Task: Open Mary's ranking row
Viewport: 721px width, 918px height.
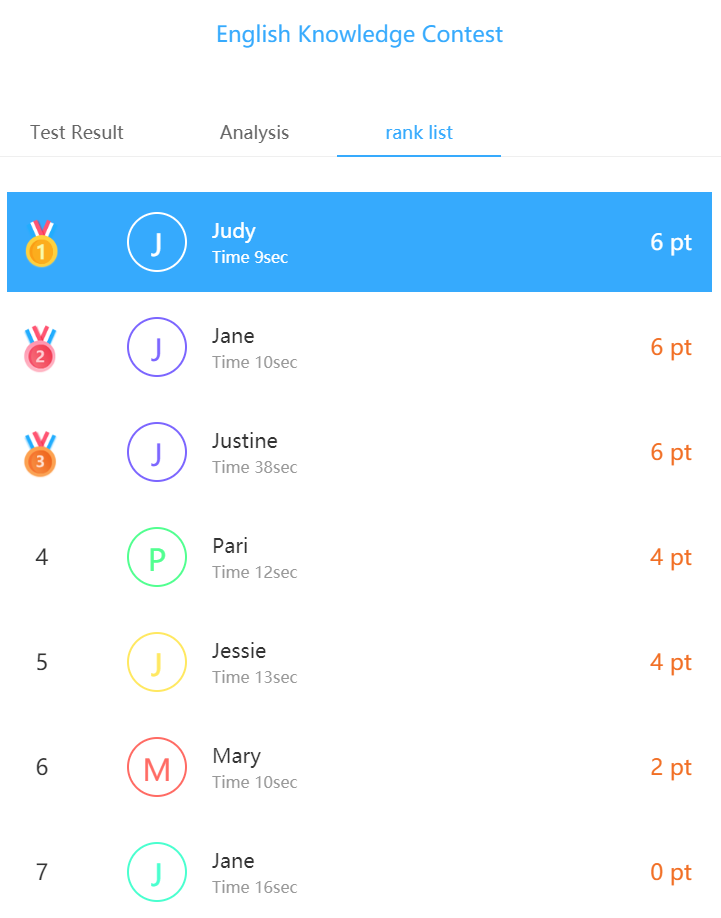Action: pos(359,767)
